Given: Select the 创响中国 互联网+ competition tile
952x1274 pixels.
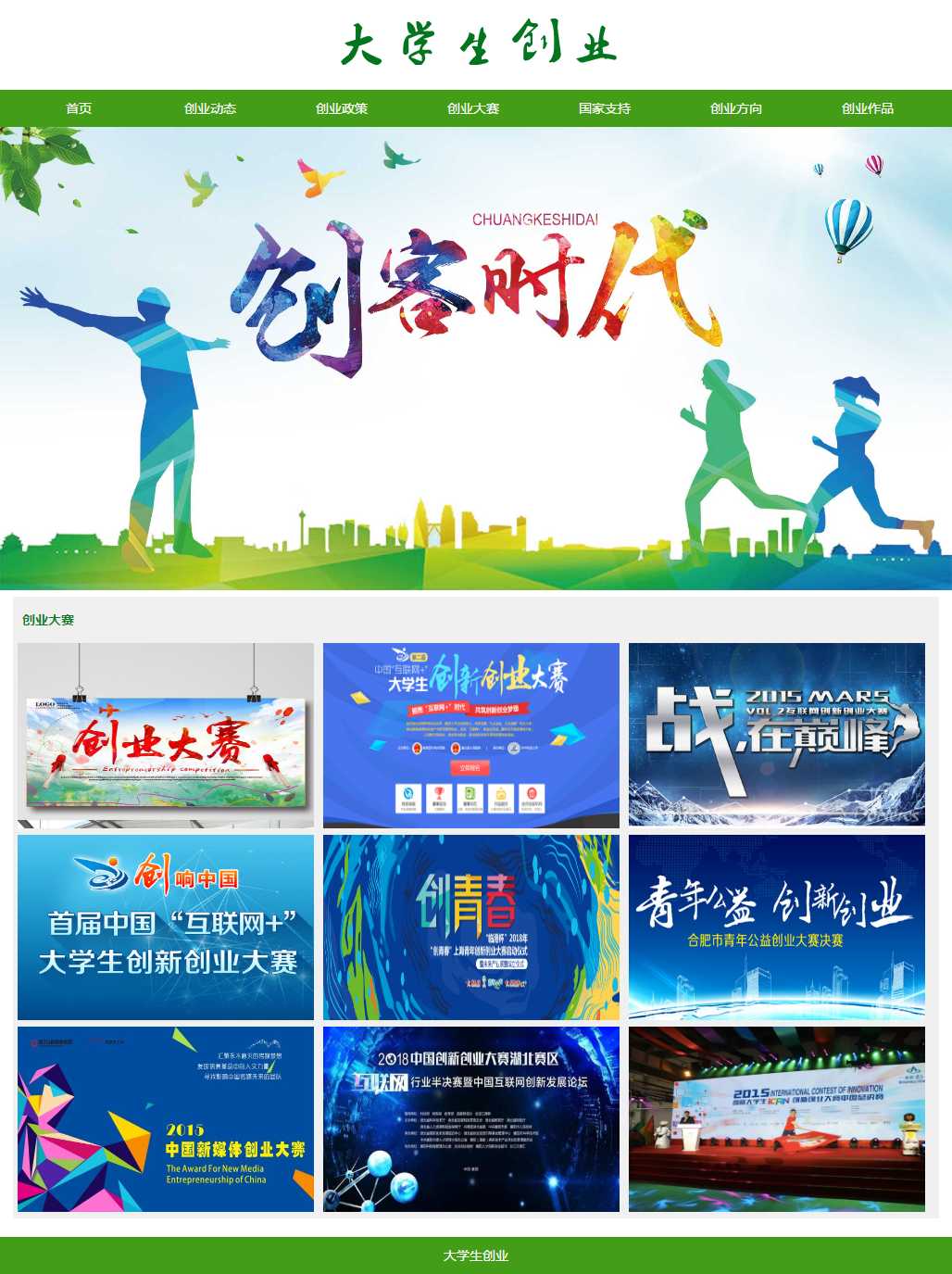Looking at the screenshot, I should click(166, 927).
